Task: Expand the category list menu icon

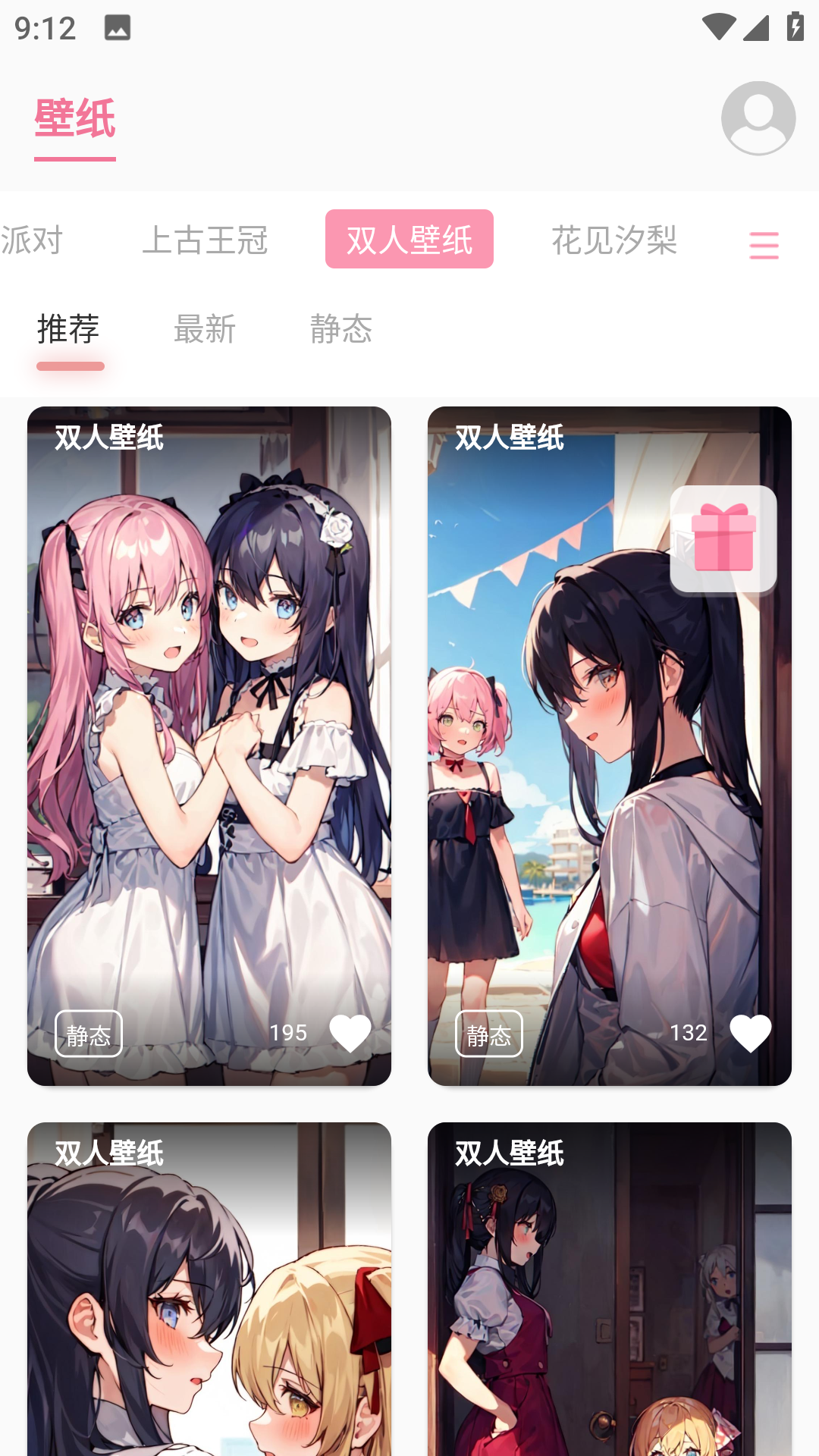Action: tap(764, 245)
